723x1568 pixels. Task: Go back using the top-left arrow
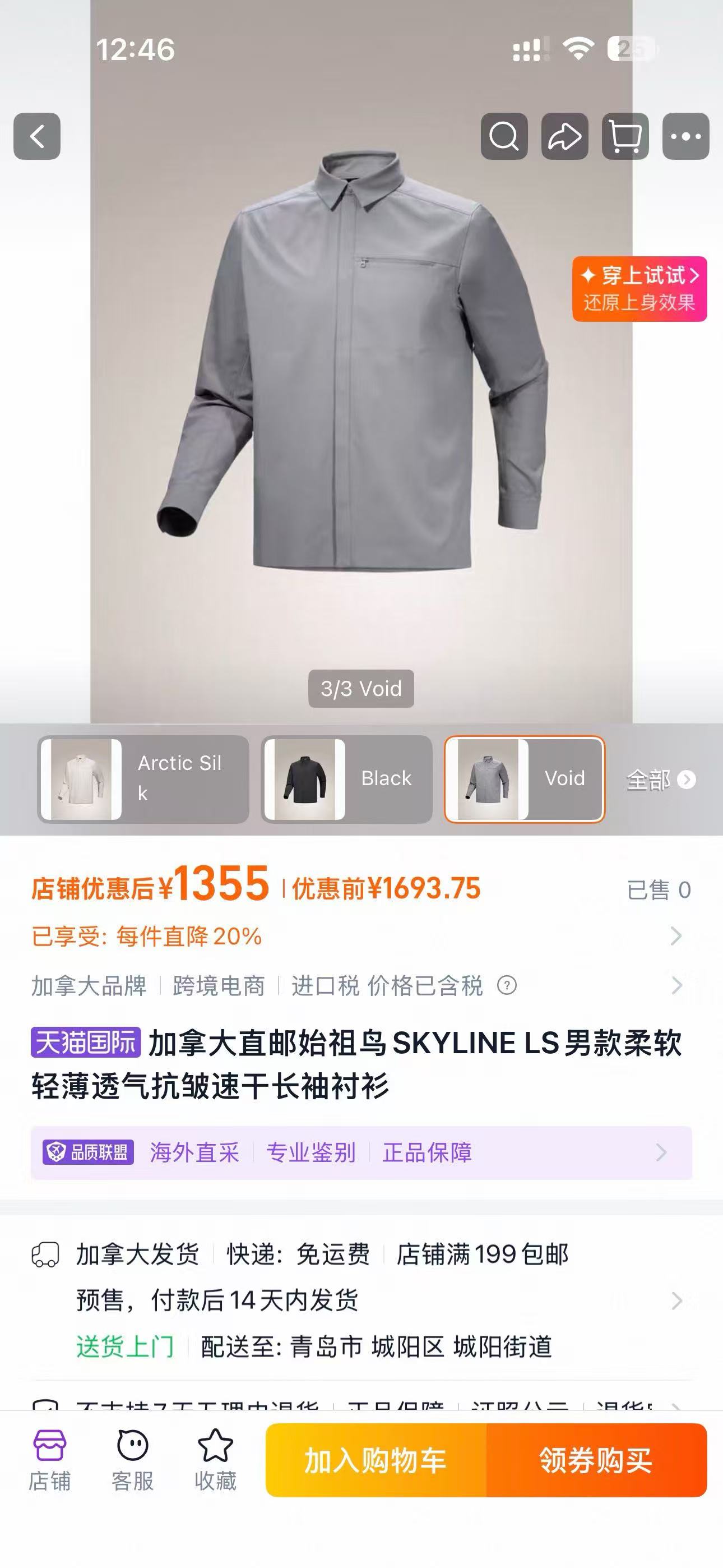pyautogui.click(x=37, y=136)
